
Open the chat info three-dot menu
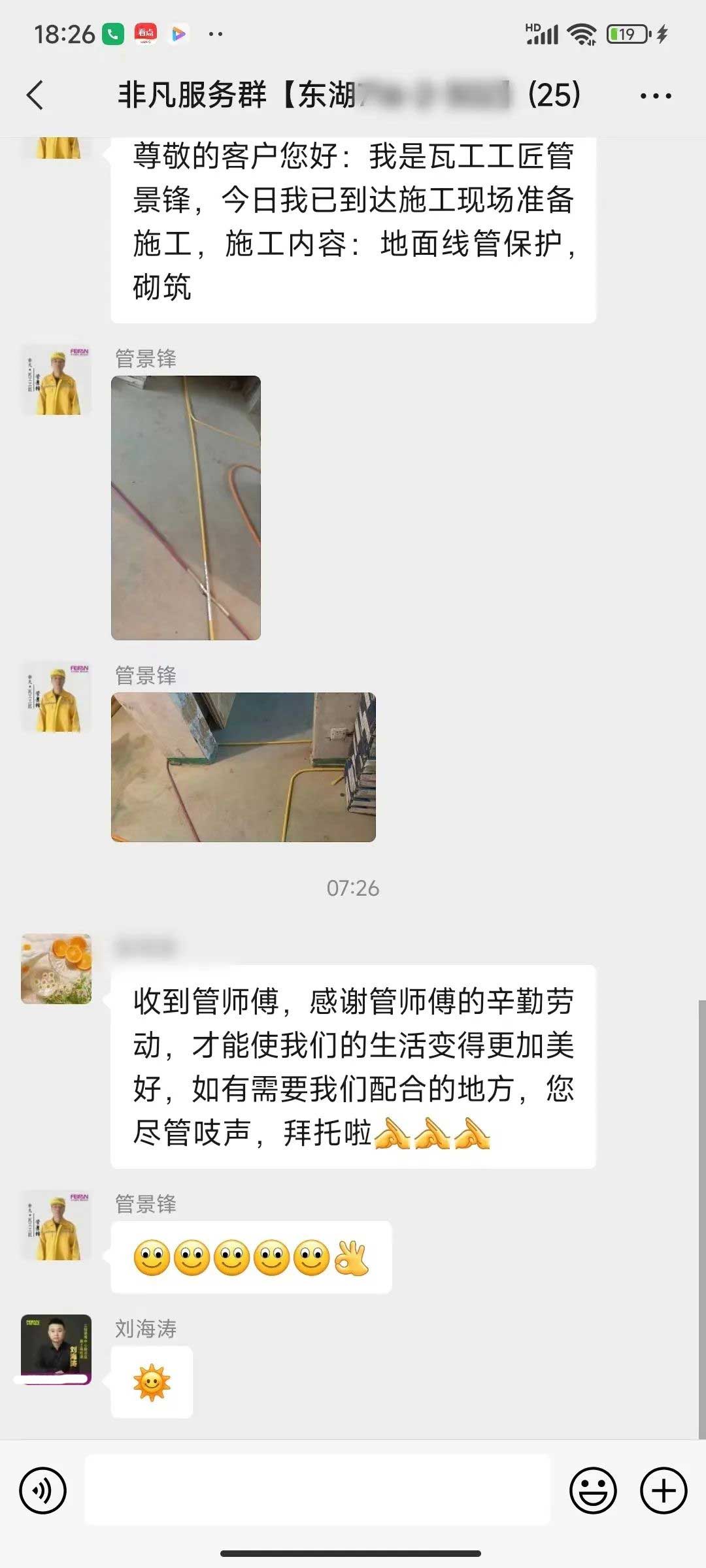pos(656,96)
